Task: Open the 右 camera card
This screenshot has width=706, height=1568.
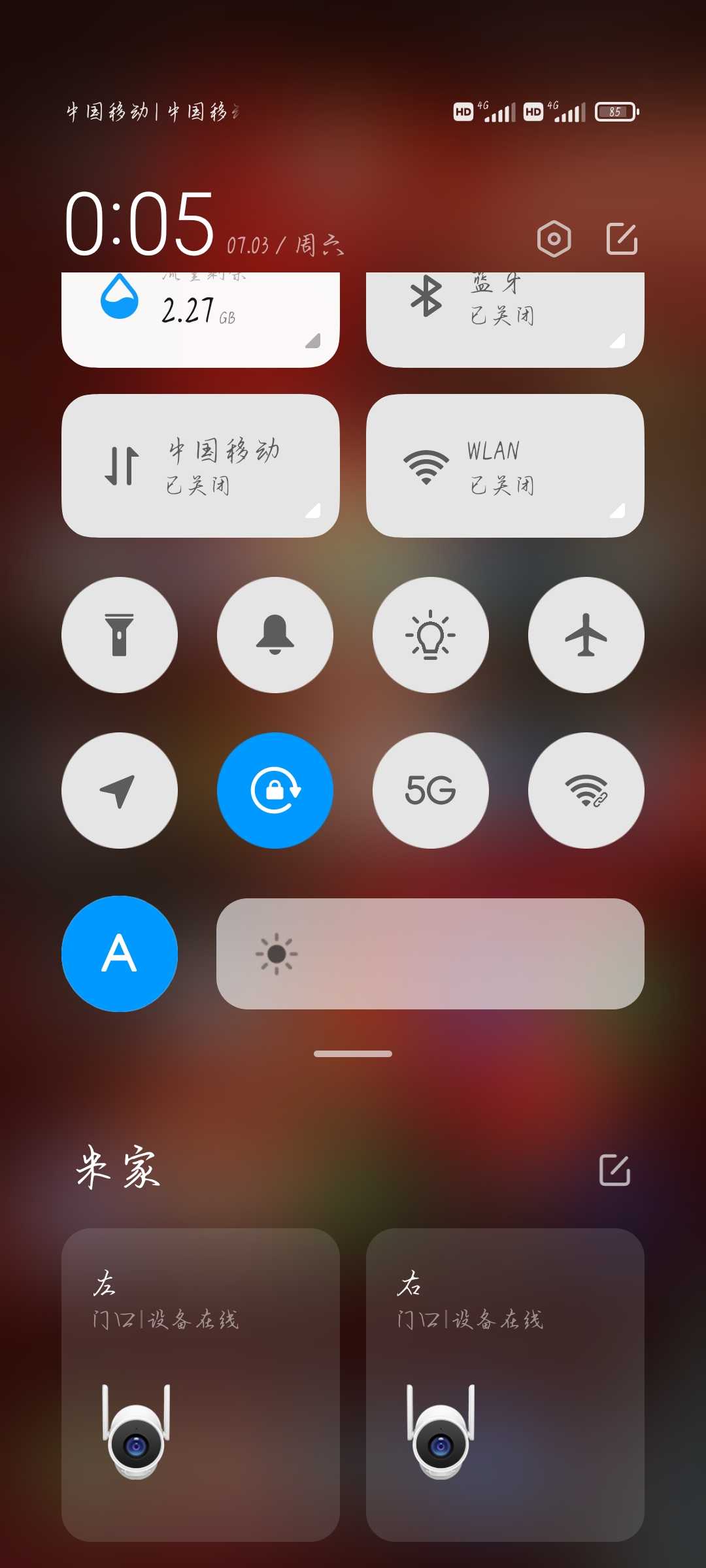Action: point(505,1385)
